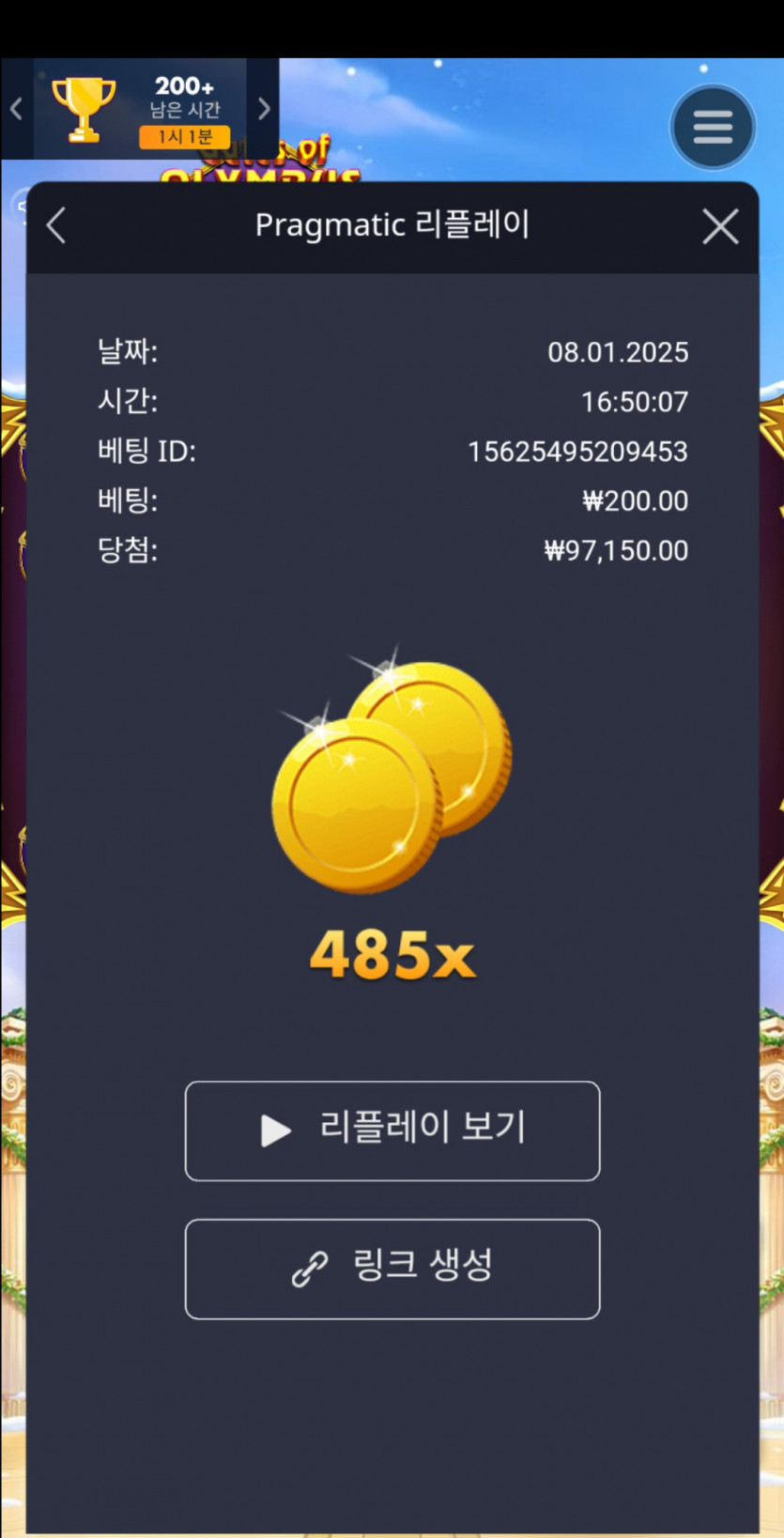Show next tournament banner with right arrow

click(264, 109)
